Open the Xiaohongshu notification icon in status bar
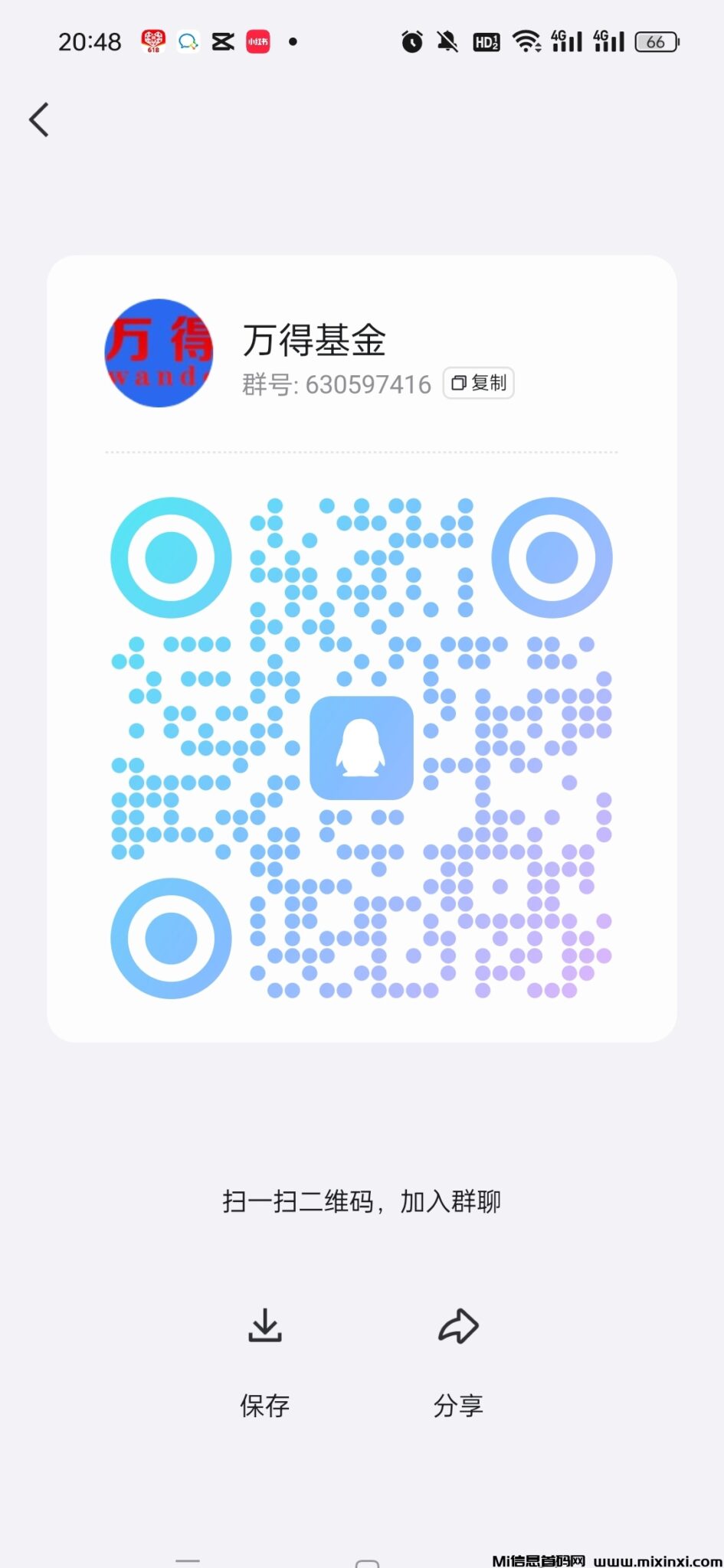 [257, 41]
